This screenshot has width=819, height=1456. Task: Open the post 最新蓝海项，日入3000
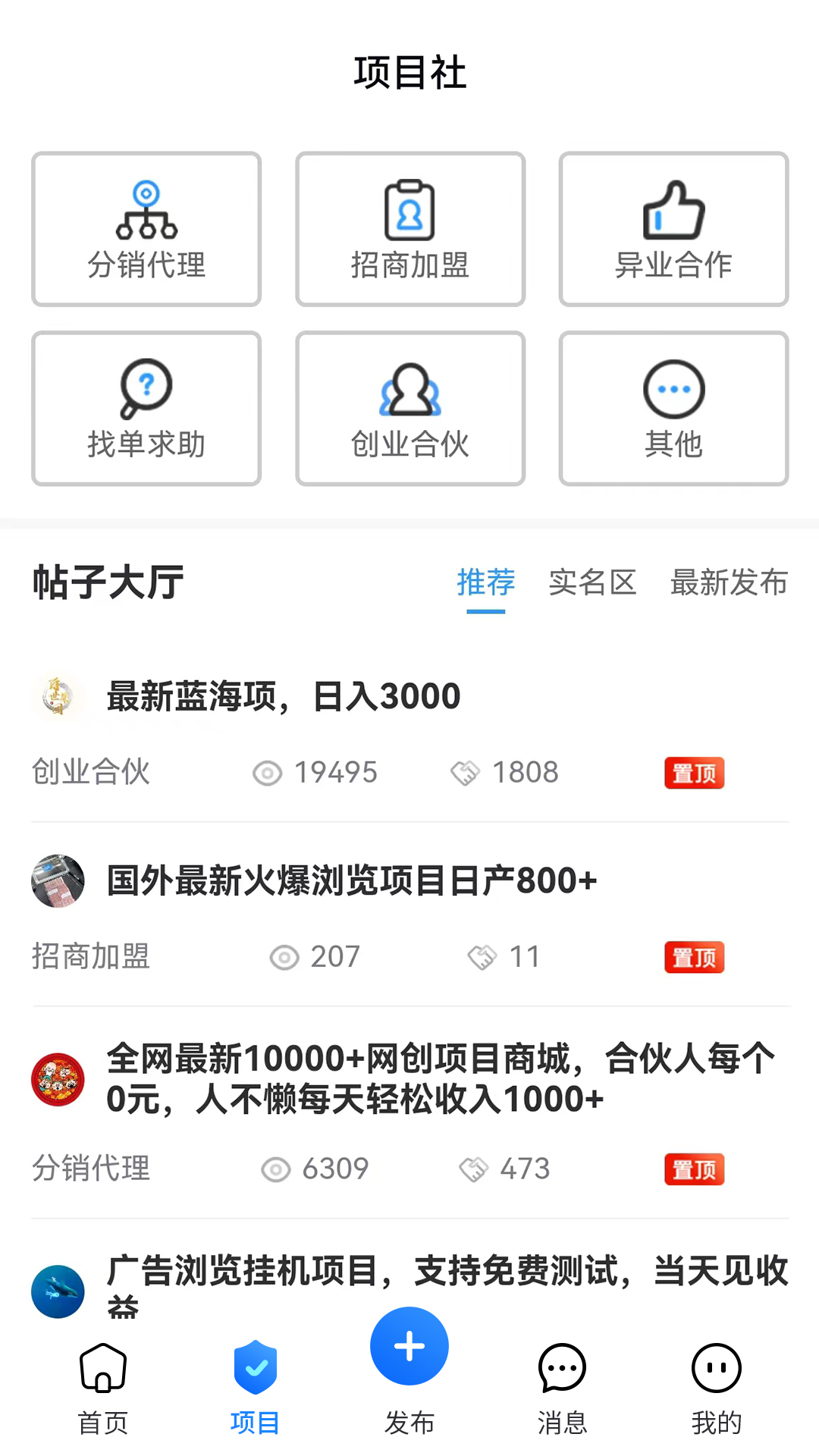point(284,696)
